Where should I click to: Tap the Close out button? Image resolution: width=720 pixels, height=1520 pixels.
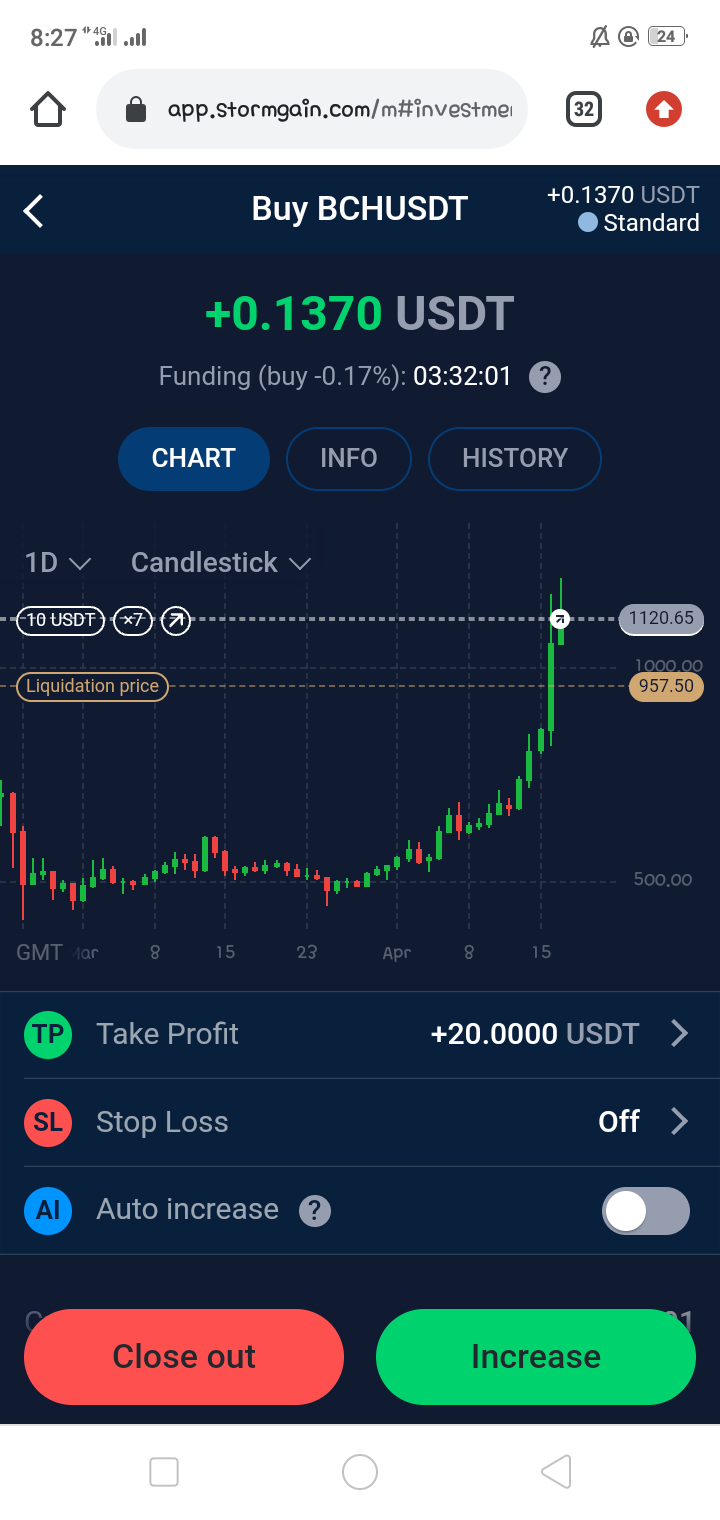click(184, 1357)
